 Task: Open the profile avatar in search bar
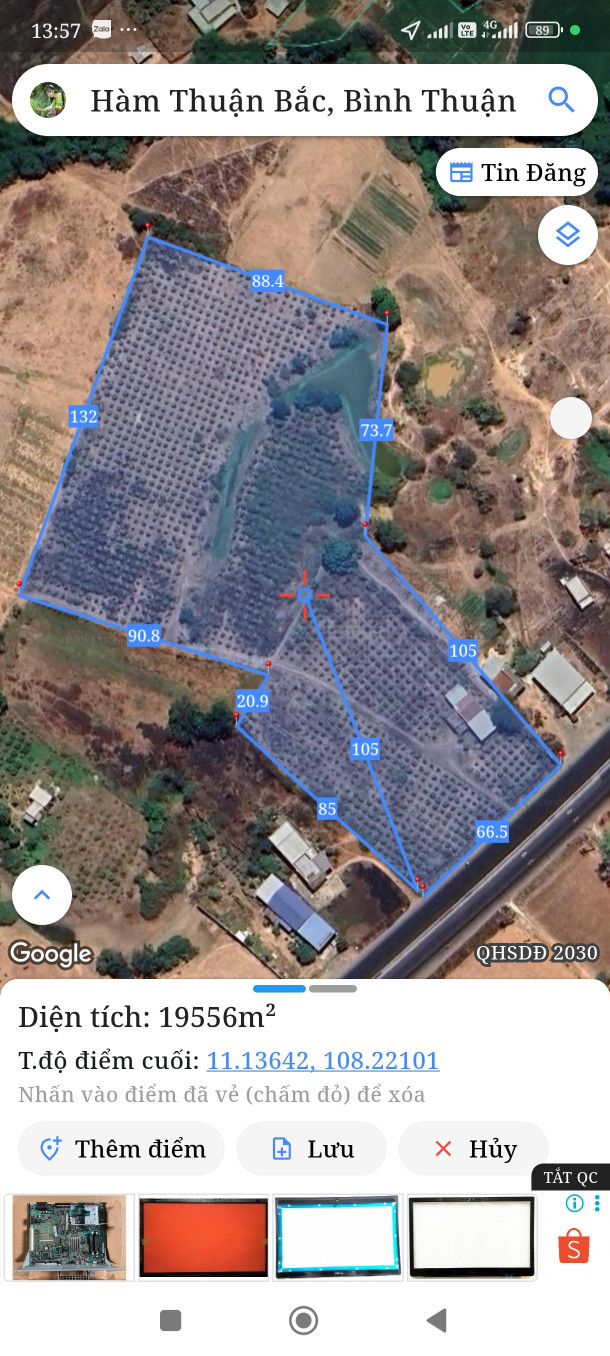click(x=48, y=100)
